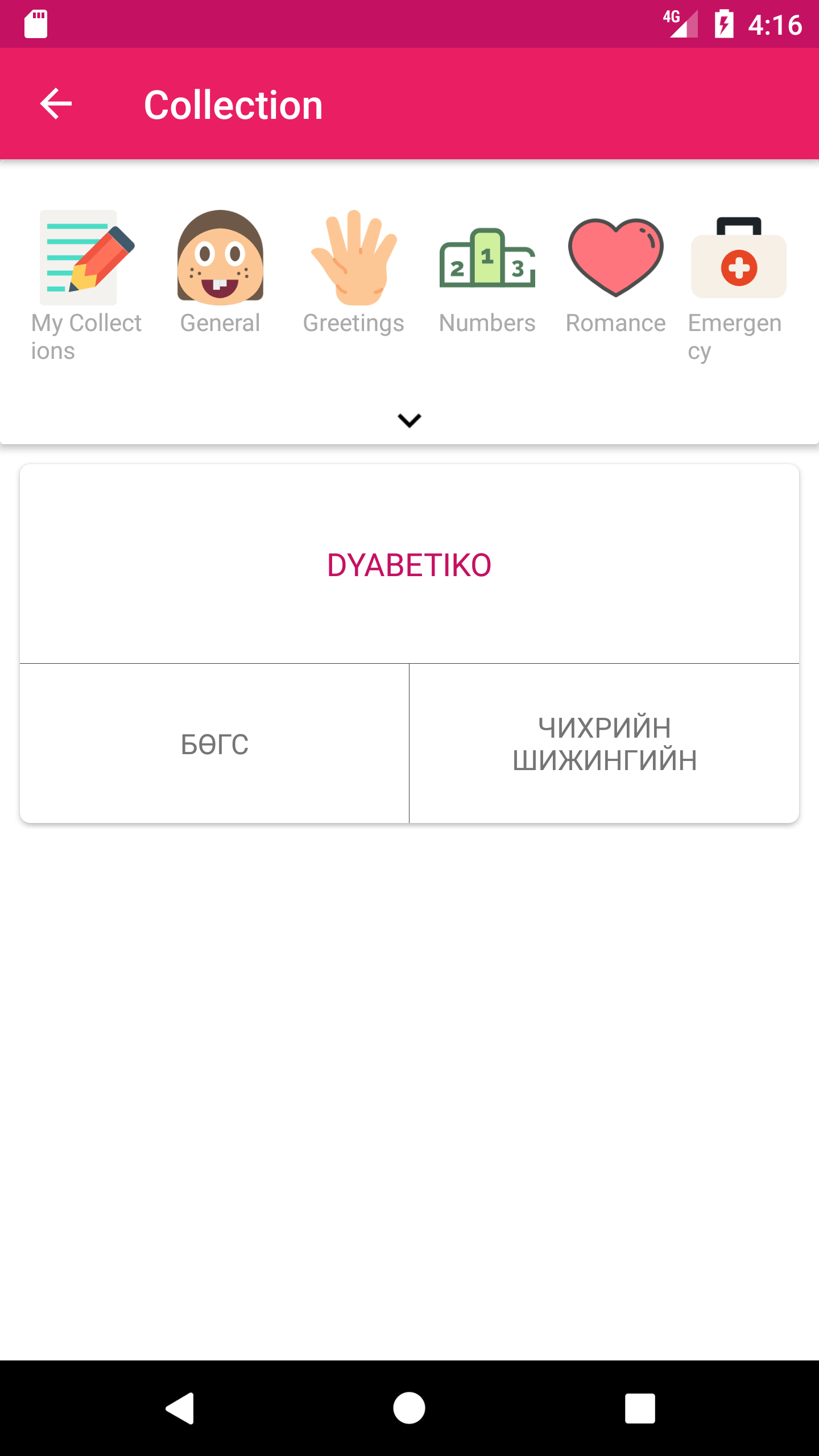Tap the DYABETIKO phrase
Viewport: 819px width, 1456px height.
pos(409,565)
